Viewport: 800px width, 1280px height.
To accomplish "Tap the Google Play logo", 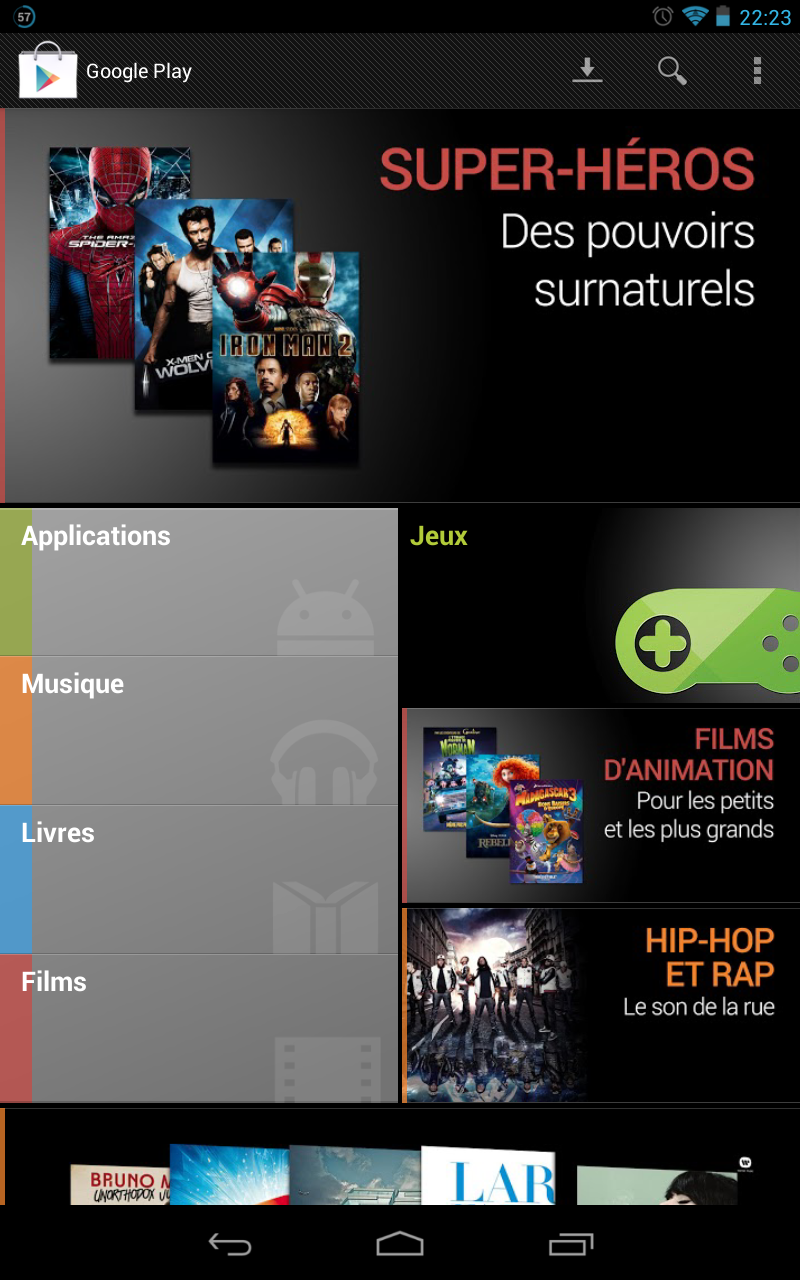I will pos(47,71).
